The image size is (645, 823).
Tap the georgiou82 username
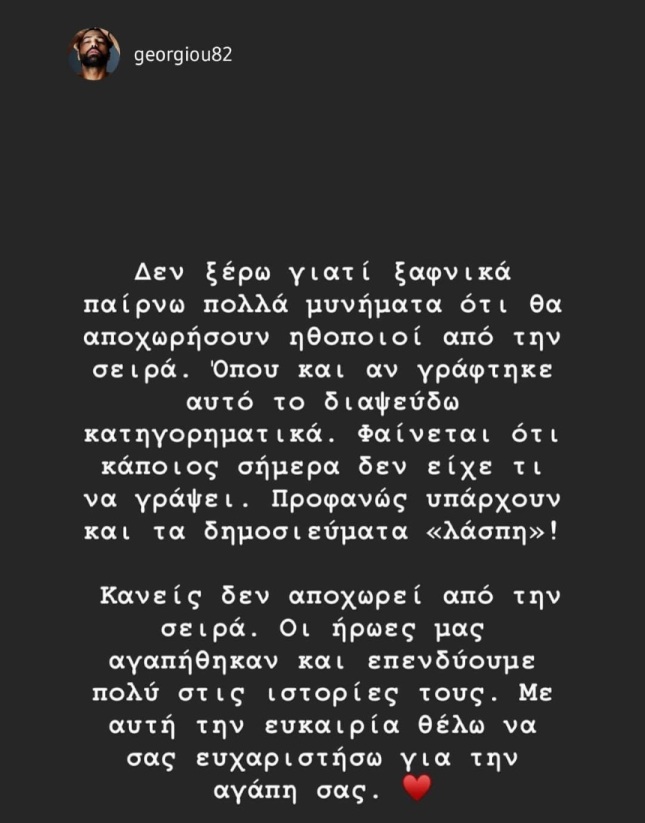[182, 55]
